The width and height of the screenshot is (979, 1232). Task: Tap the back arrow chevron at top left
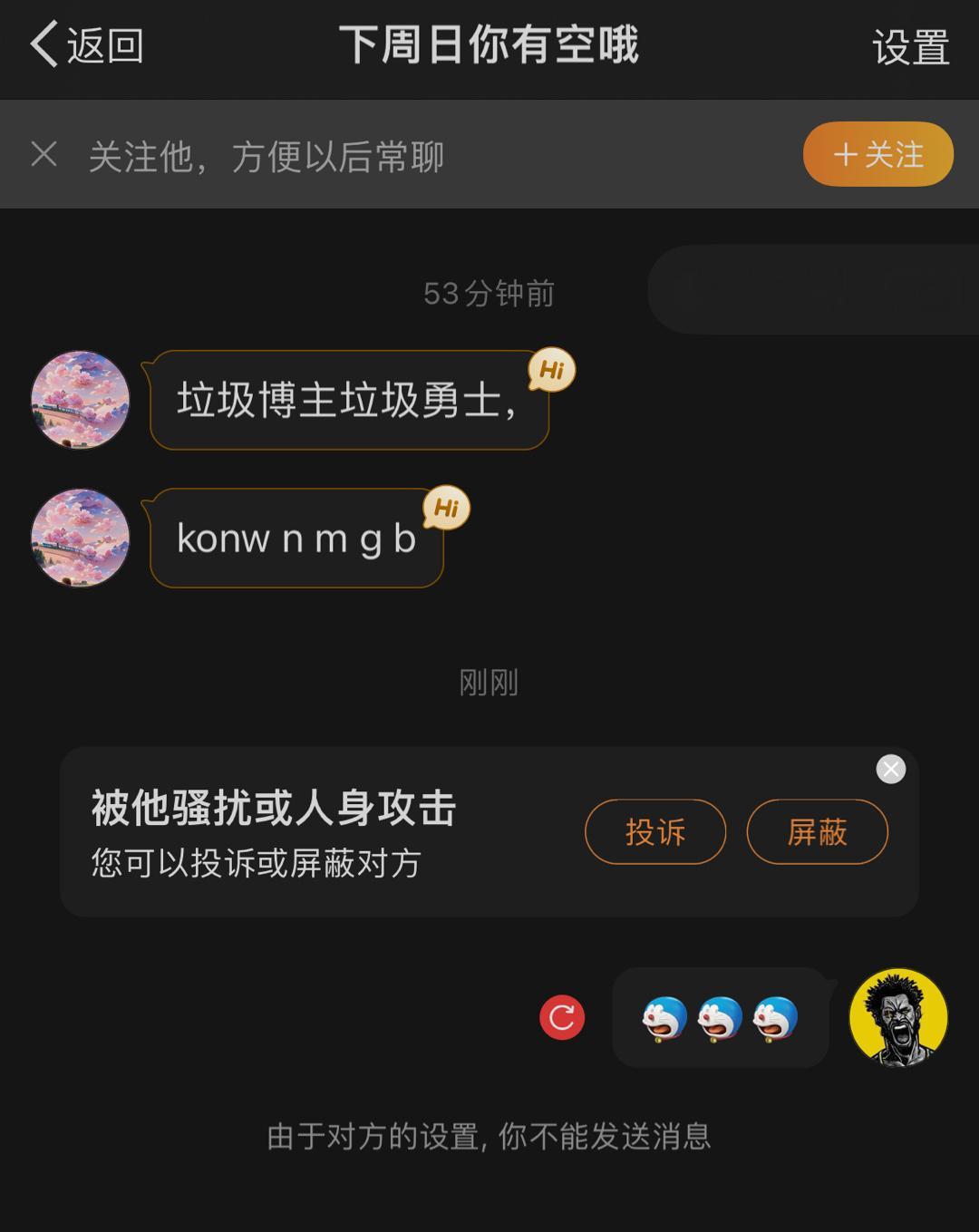[x=39, y=45]
